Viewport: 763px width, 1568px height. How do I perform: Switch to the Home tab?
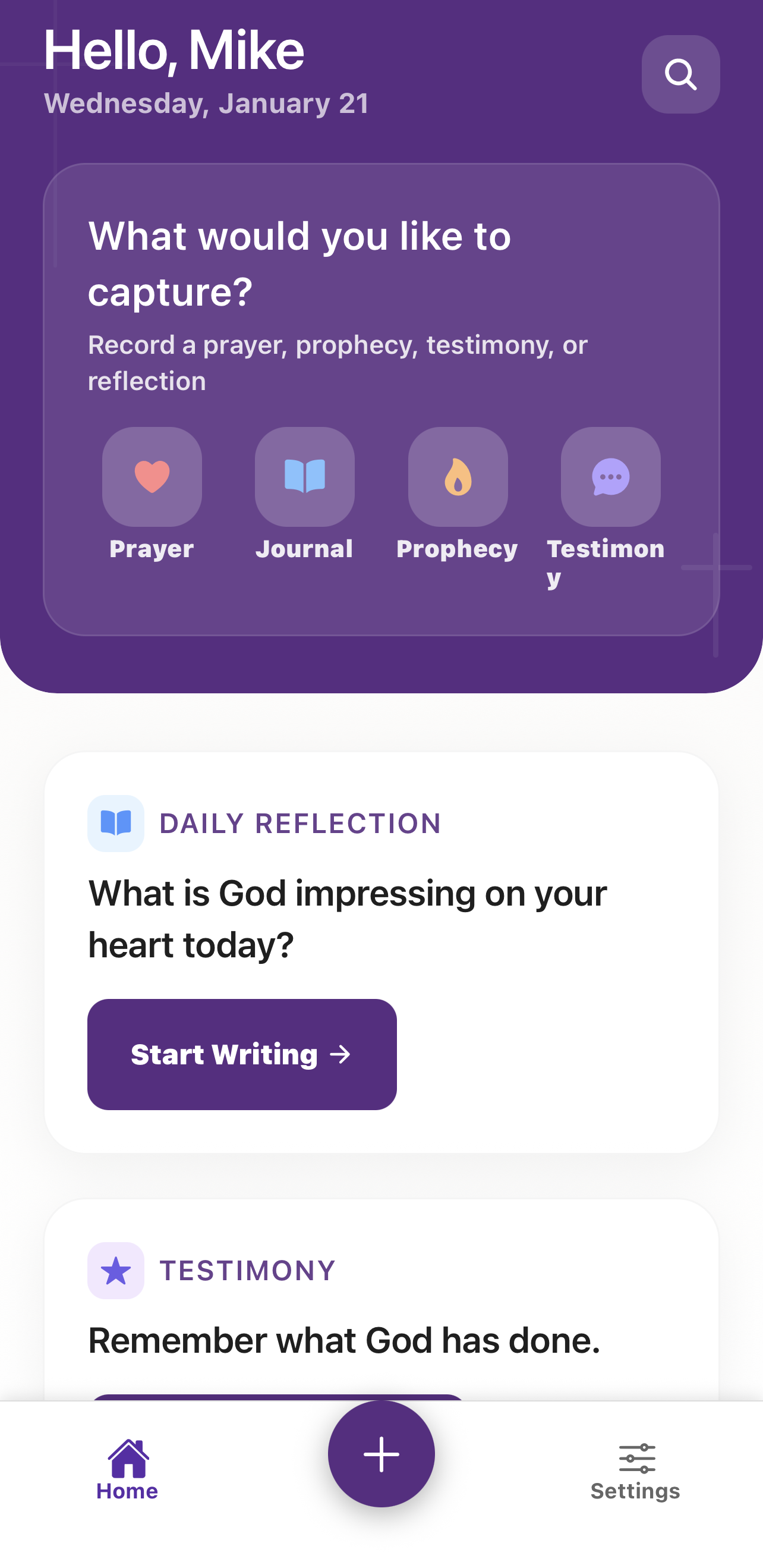tap(127, 1469)
